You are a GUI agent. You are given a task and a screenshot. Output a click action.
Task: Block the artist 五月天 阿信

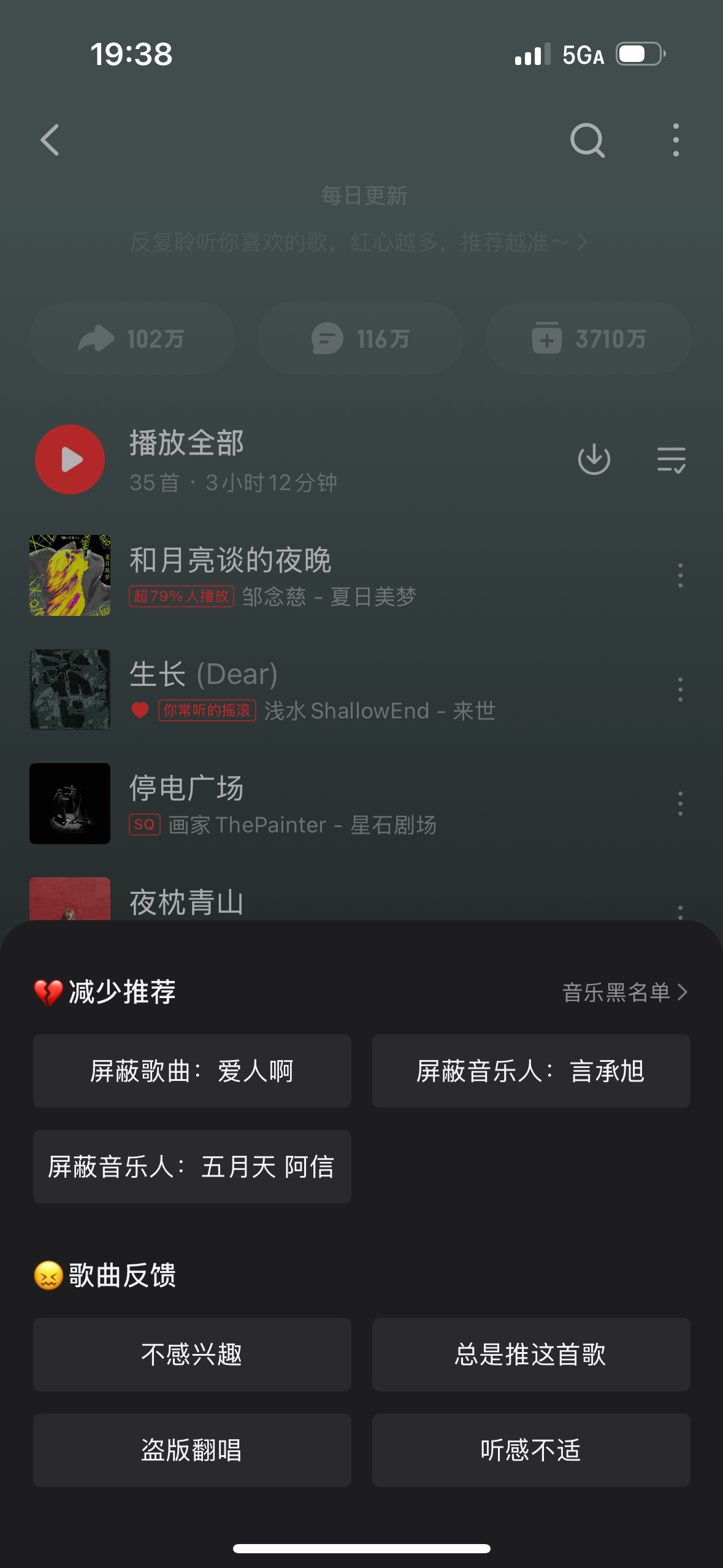pyautogui.click(x=192, y=1166)
